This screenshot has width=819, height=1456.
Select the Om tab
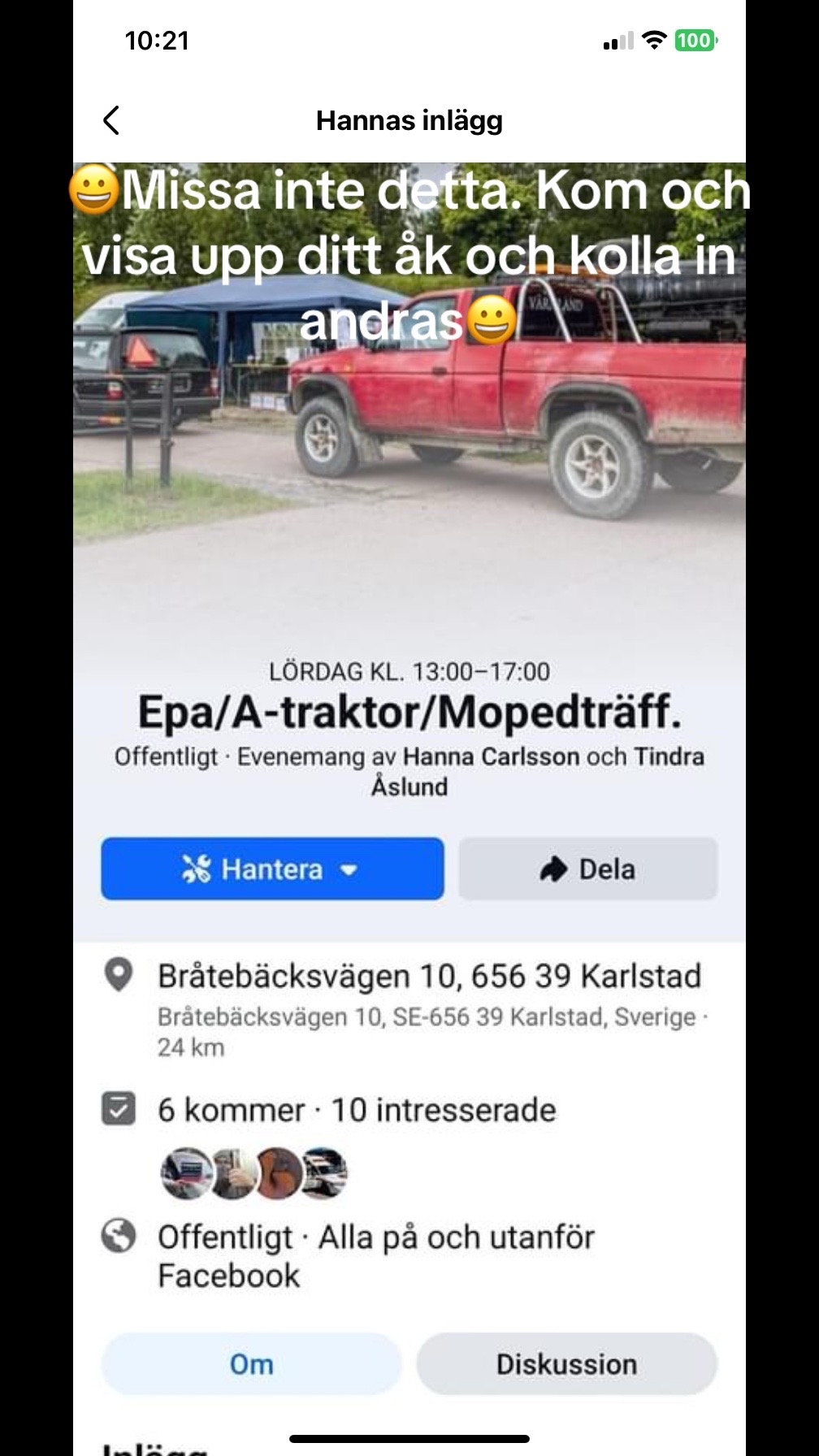pos(251,1364)
